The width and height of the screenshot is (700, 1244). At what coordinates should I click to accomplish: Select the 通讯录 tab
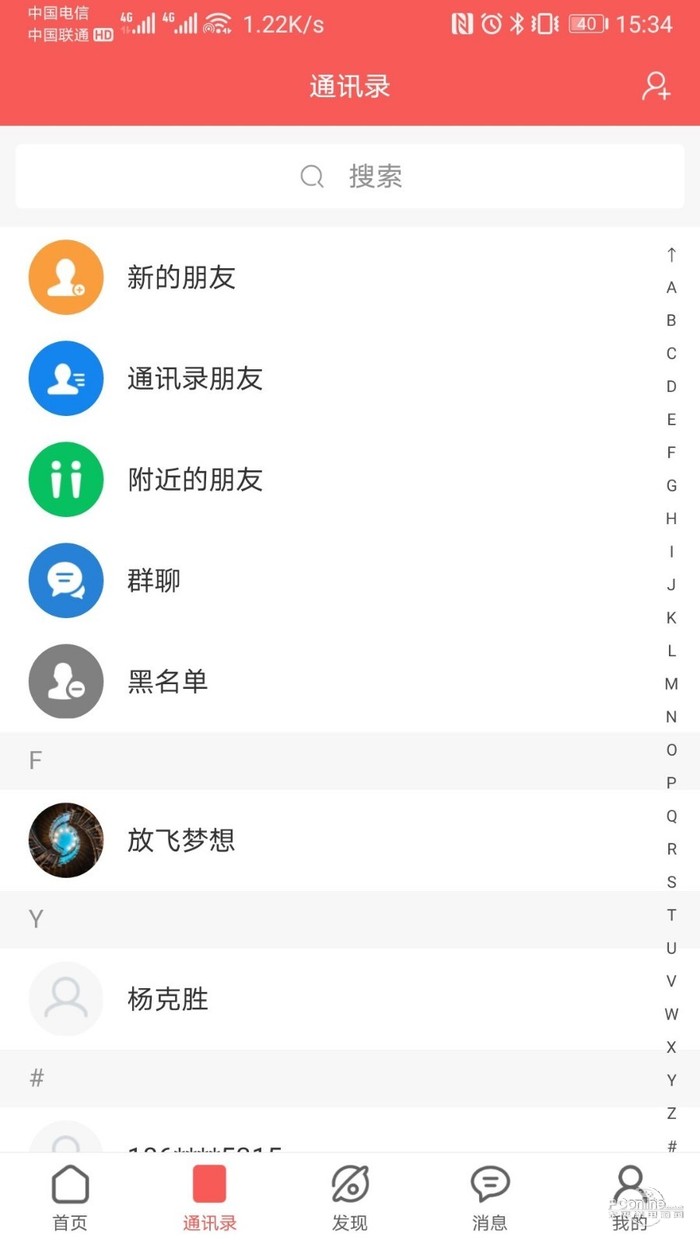210,1198
